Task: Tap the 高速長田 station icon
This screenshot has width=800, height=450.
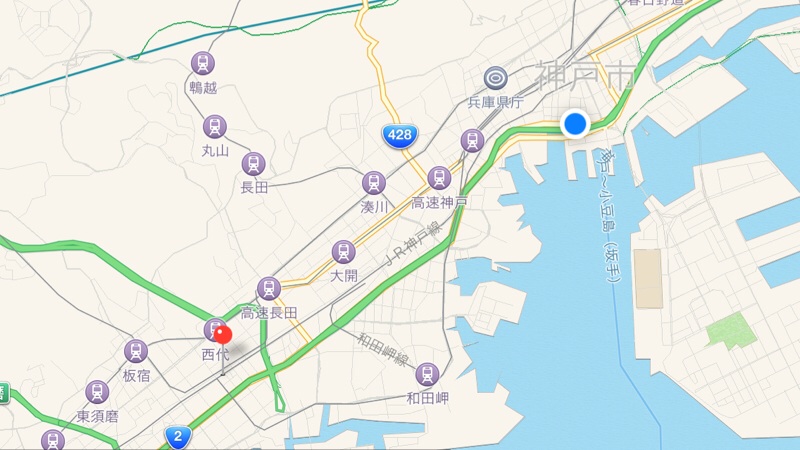Action: [268, 289]
